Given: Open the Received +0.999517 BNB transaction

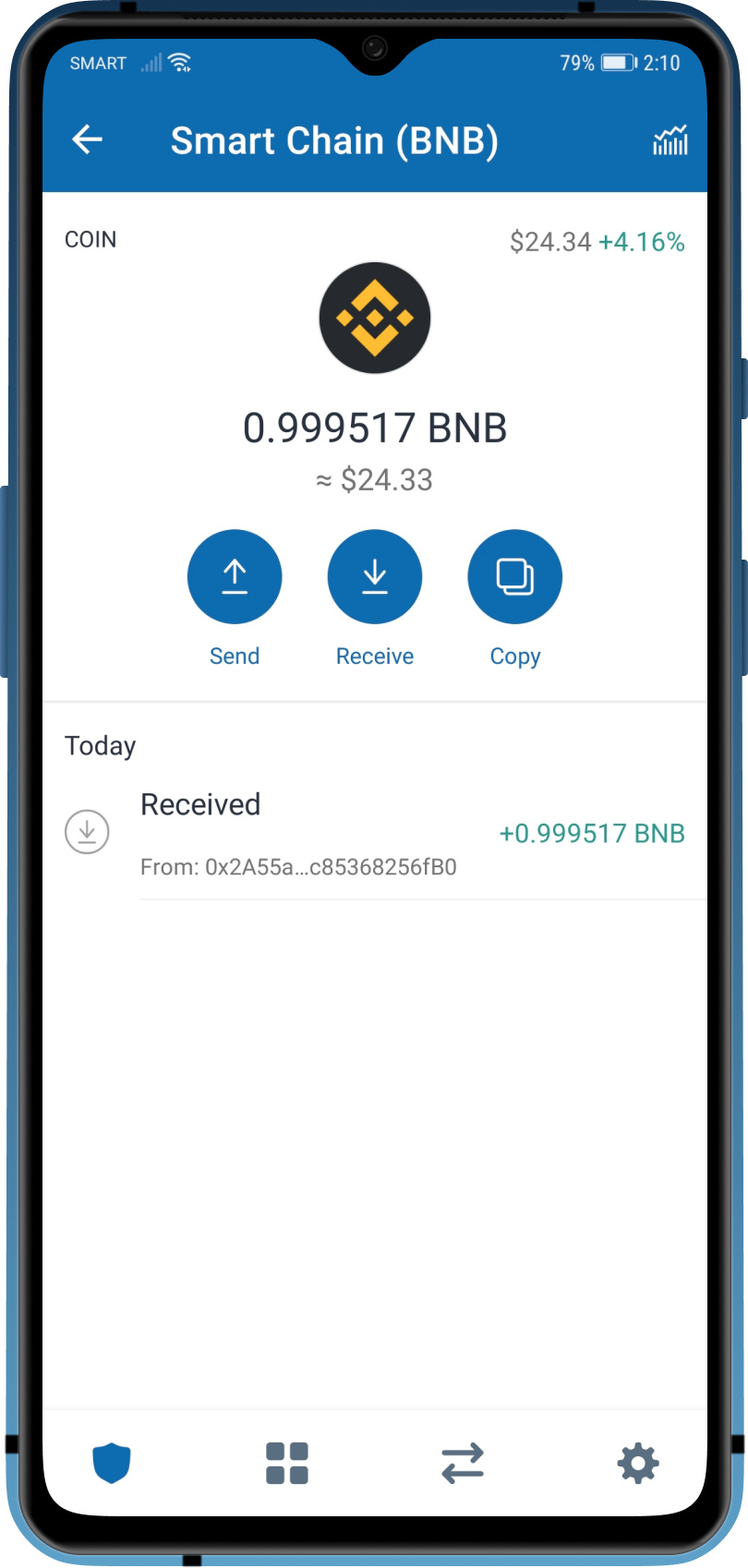Looking at the screenshot, I should point(375,834).
